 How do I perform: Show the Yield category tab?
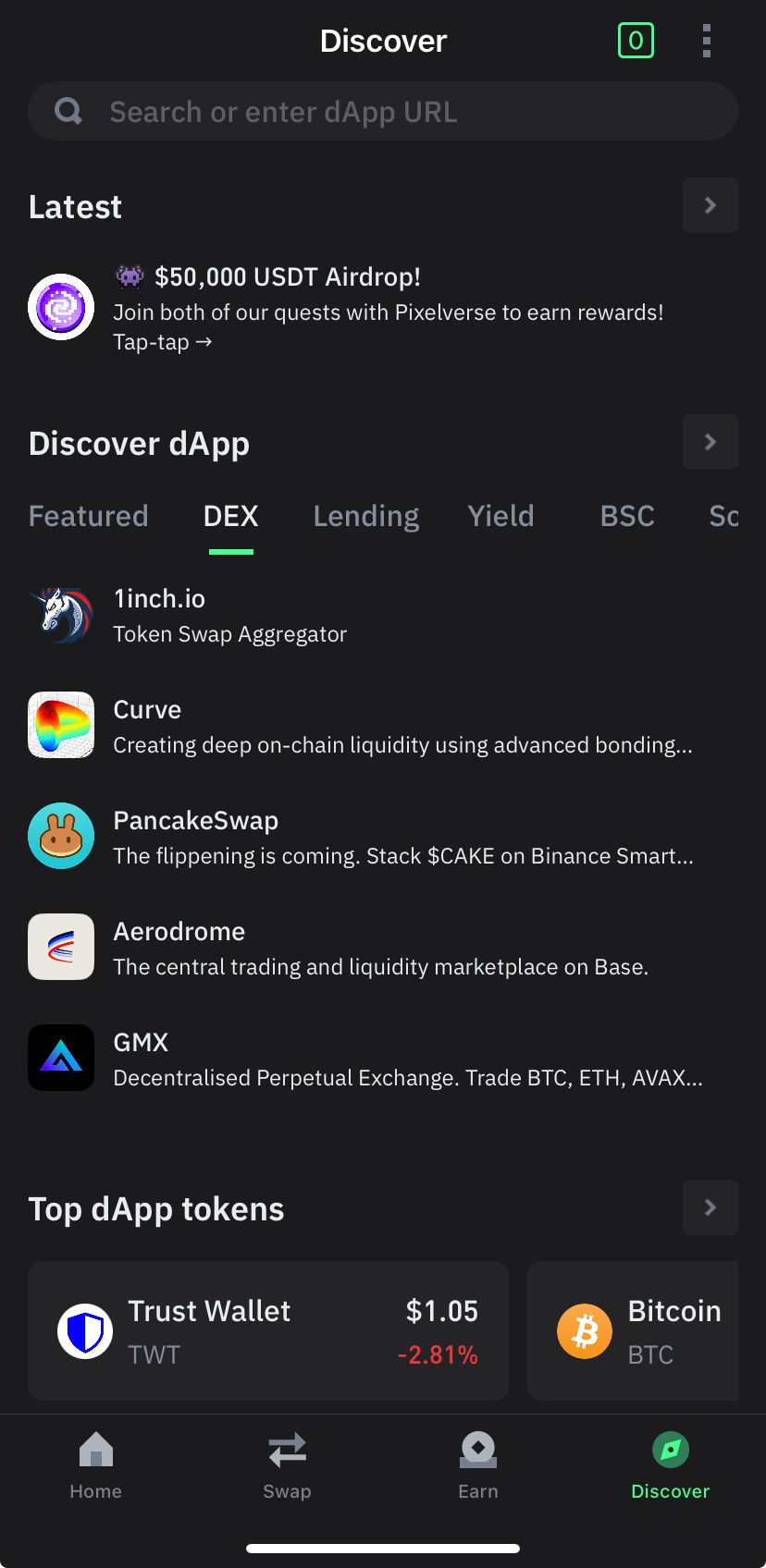(500, 516)
